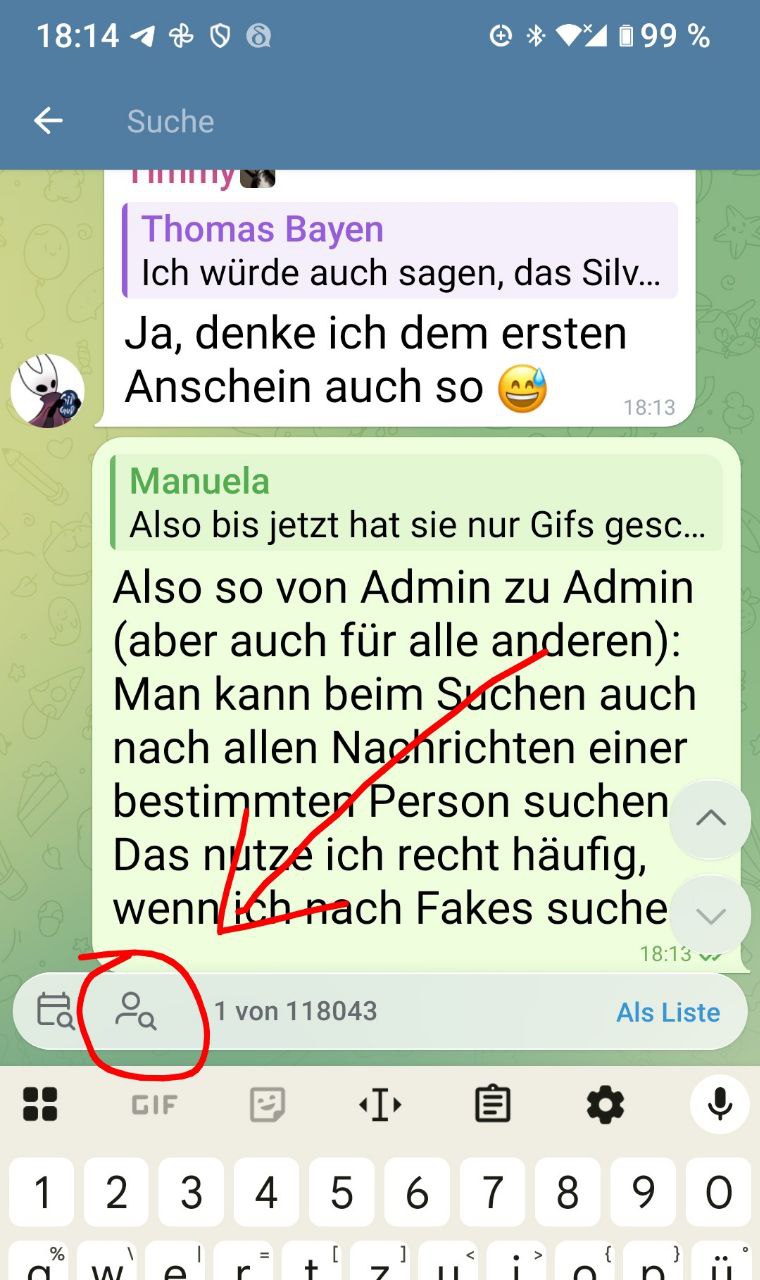Open the keyboard sticker panel
Screen dimensions: 760x1280
tap(267, 1104)
